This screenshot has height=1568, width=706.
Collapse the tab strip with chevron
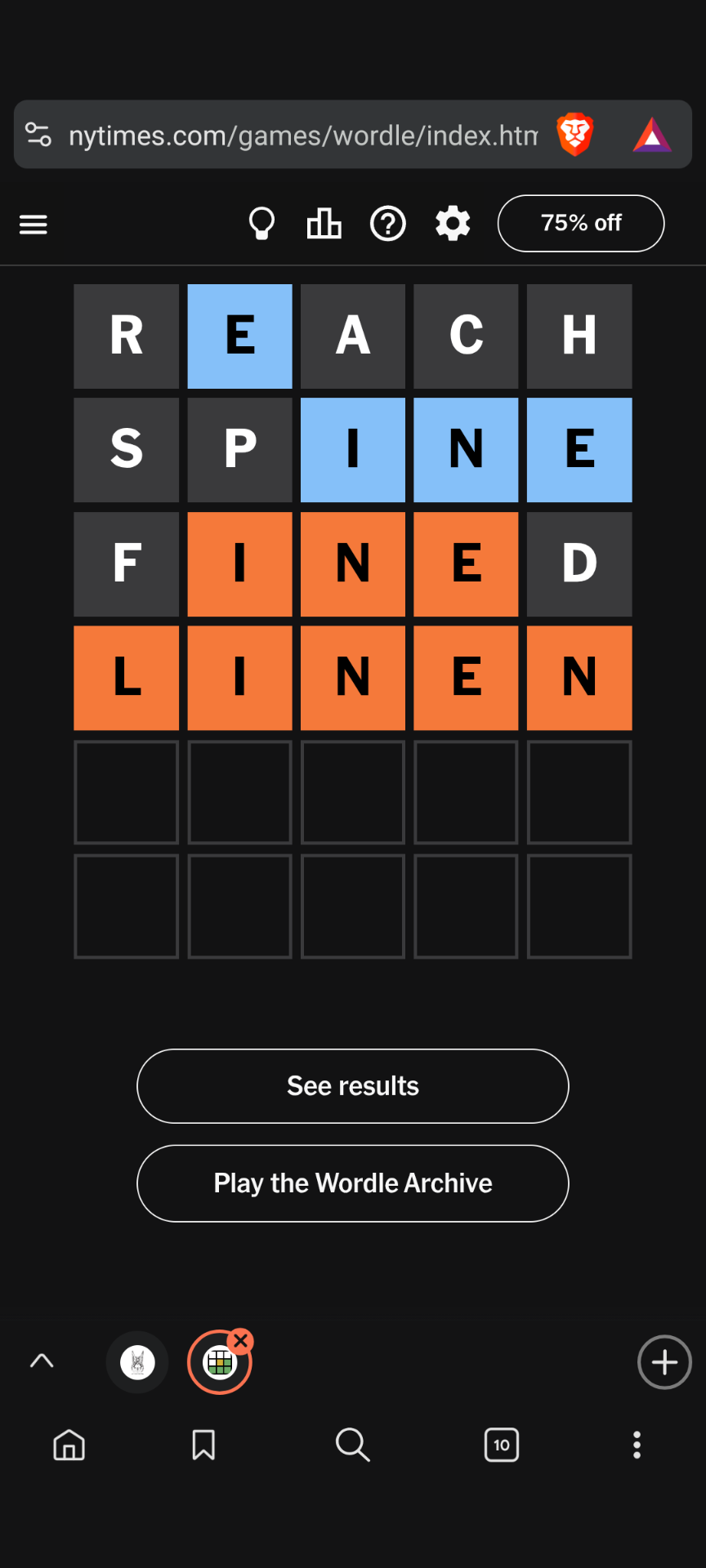tap(42, 1361)
